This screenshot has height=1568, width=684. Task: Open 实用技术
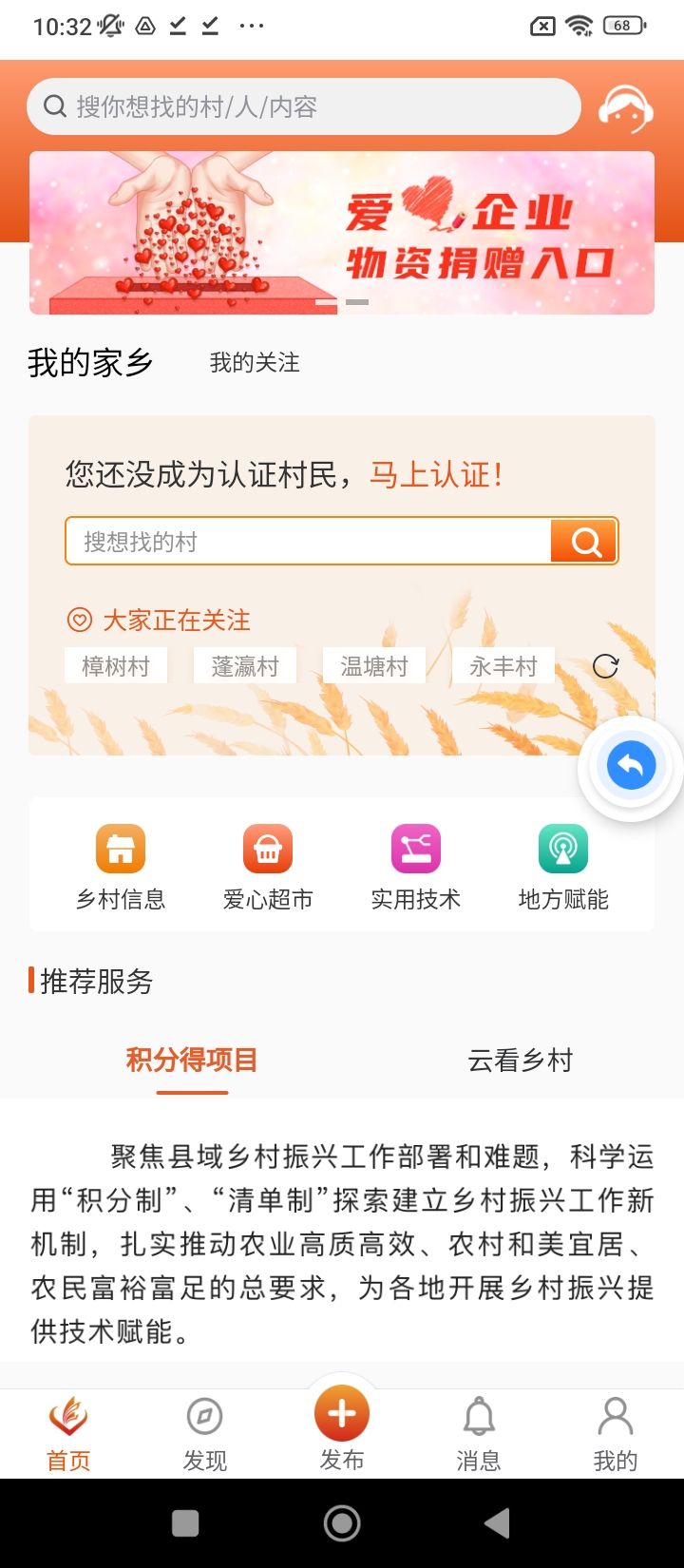tap(416, 867)
